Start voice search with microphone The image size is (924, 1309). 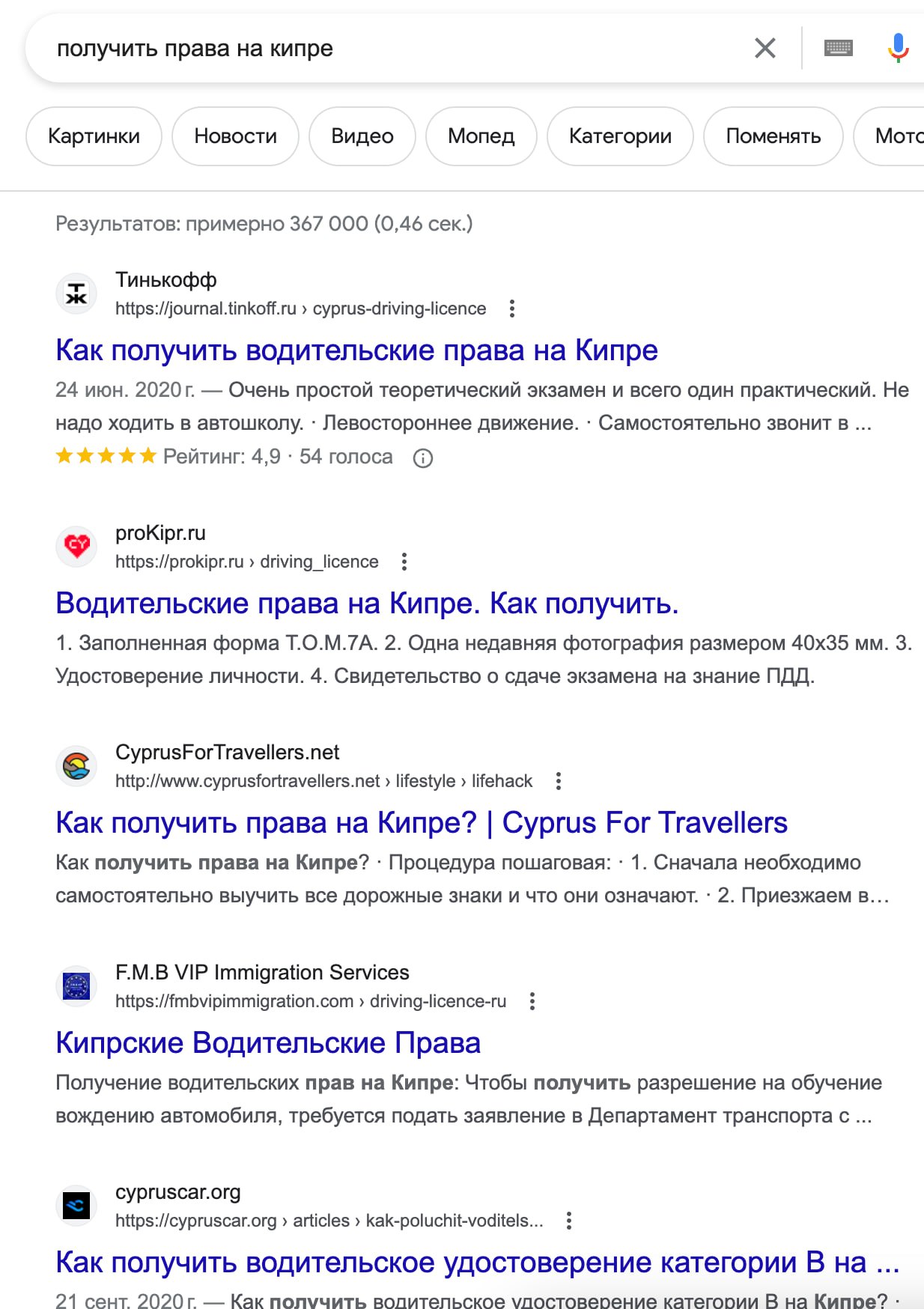tap(898, 49)
